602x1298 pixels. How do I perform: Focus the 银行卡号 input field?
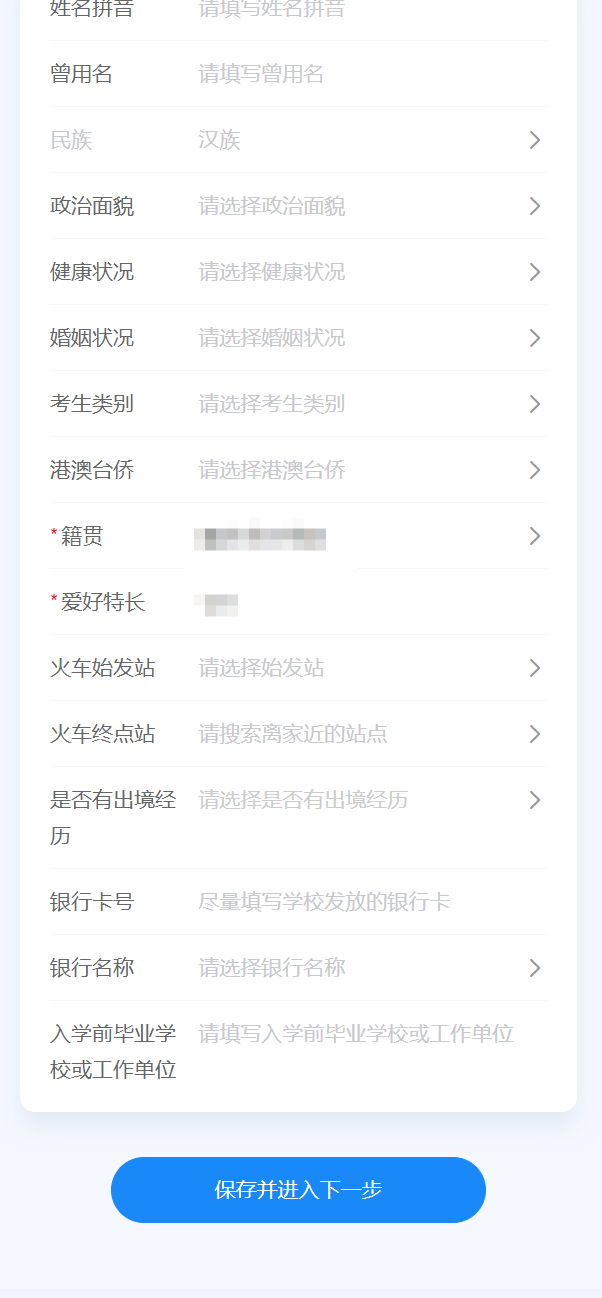click(x=372, y=902)
